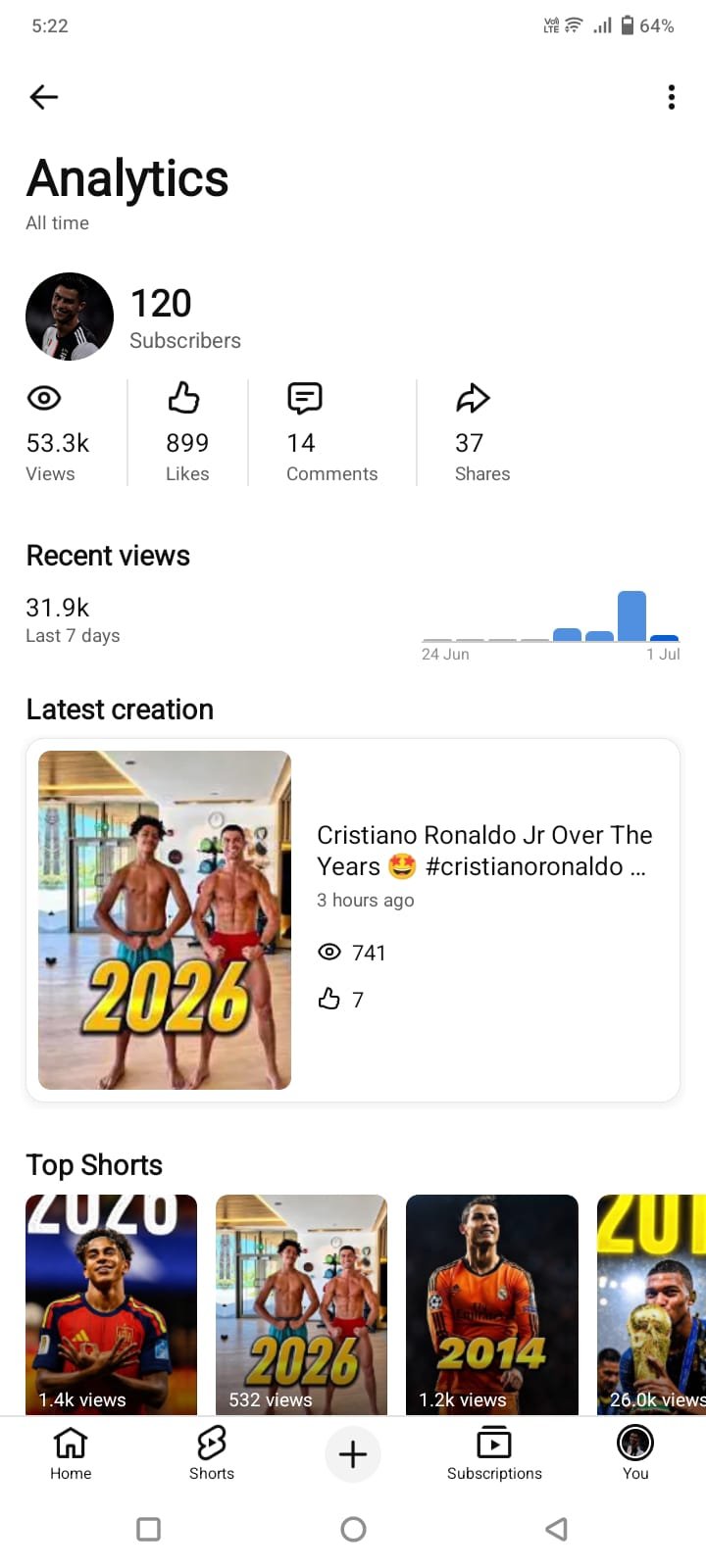Open the top Short with 1.4k views
This screenshot has width=706, height=1568.
112,1304
